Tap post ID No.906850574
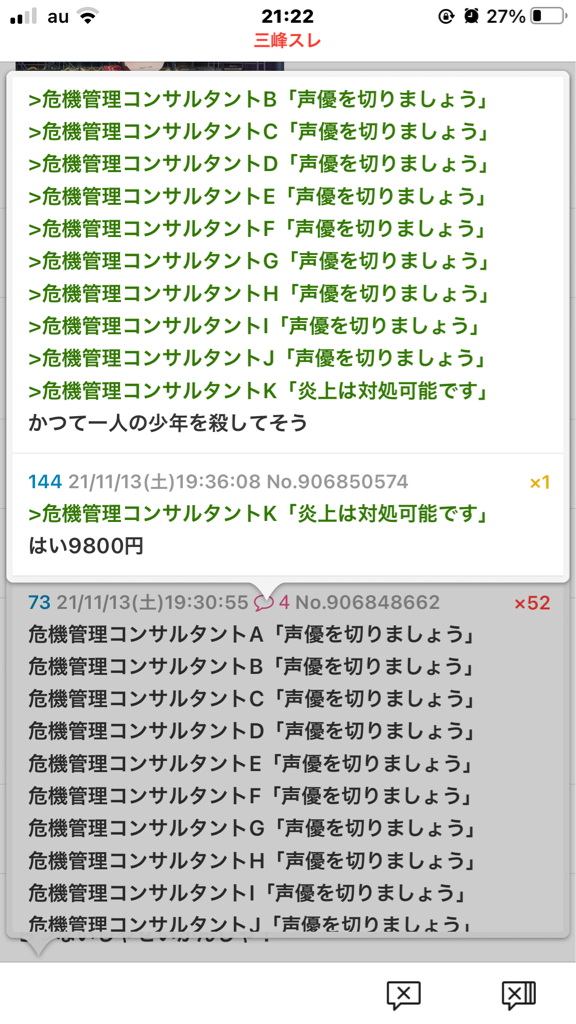This screenshot has width=576, height=1024. (x=338, y=482)
